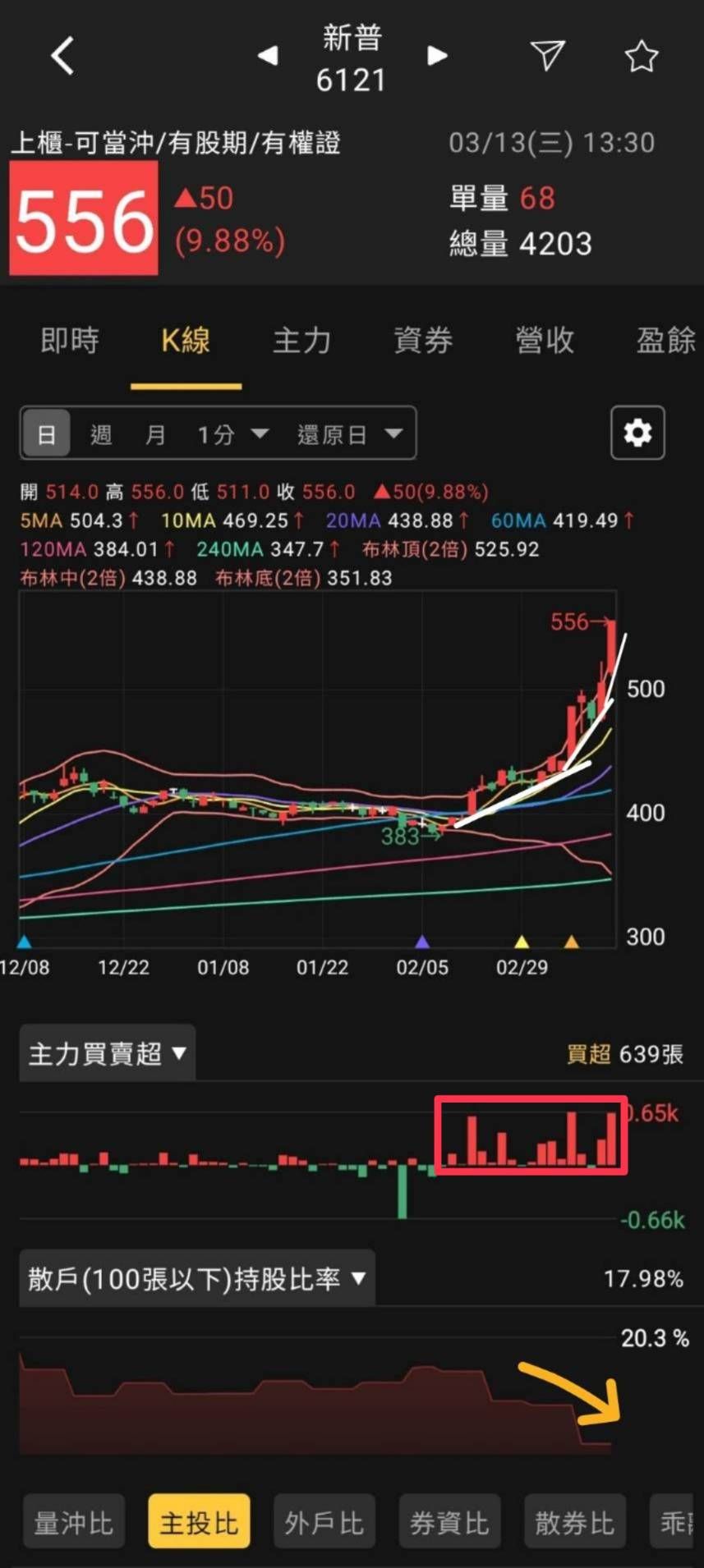Switch to the 營收 tab
Screen dimensions: 704x1568
pyautogui.click(x=545, y=340)
